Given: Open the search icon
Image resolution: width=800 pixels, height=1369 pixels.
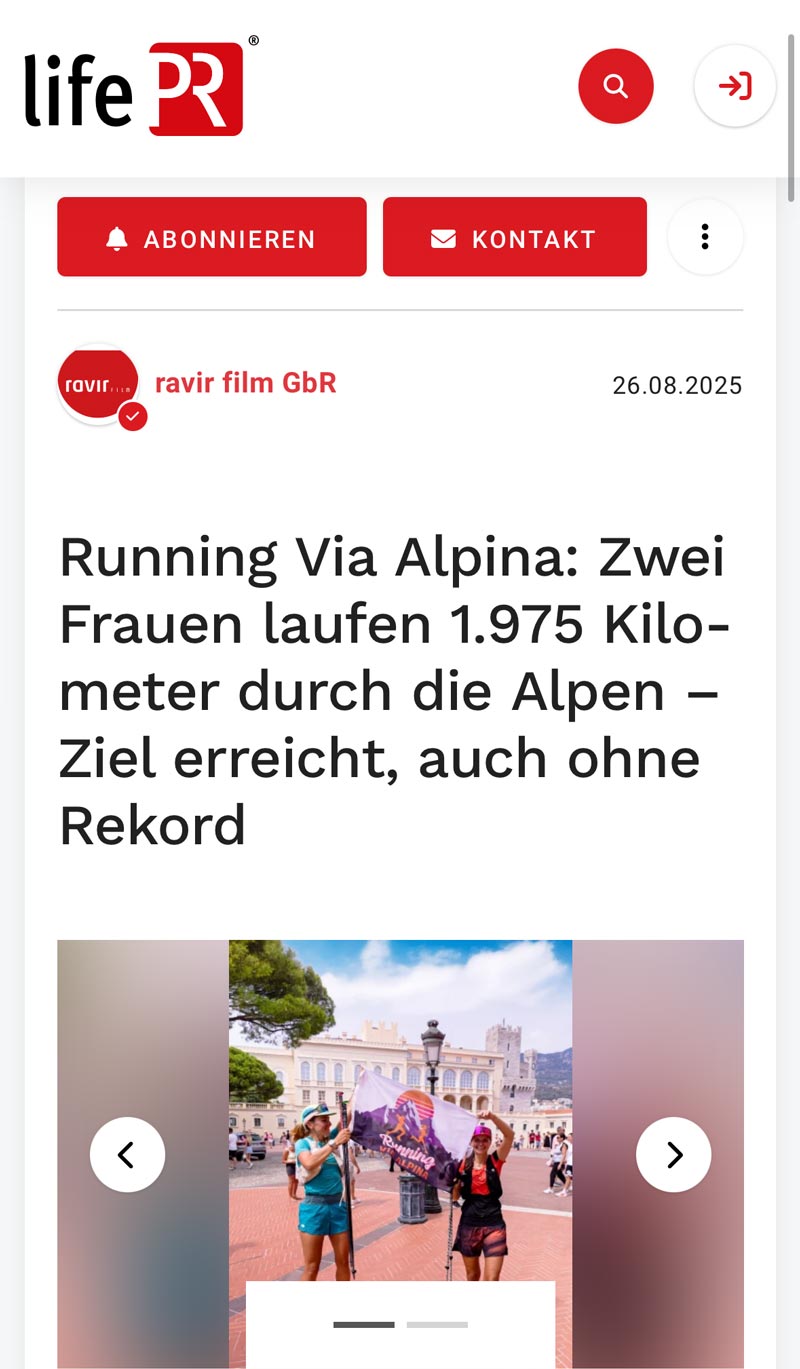Looking at the screenshot, I should (x=616, y=86).
